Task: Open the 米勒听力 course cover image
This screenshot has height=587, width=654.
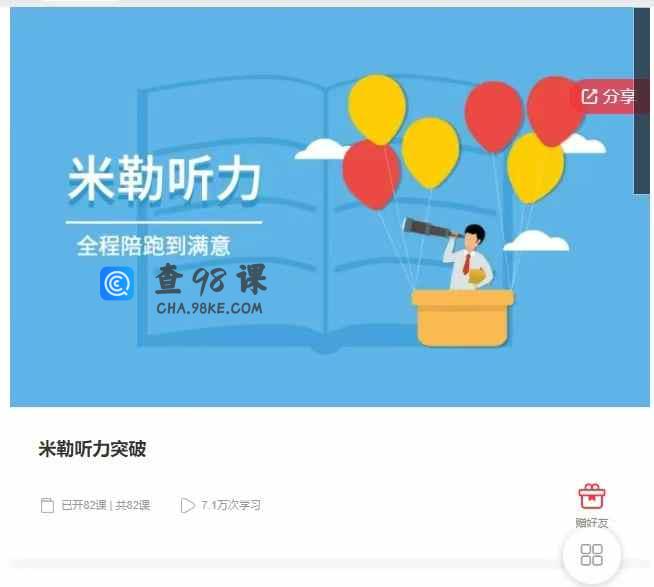Action: (x=300, y=210)
